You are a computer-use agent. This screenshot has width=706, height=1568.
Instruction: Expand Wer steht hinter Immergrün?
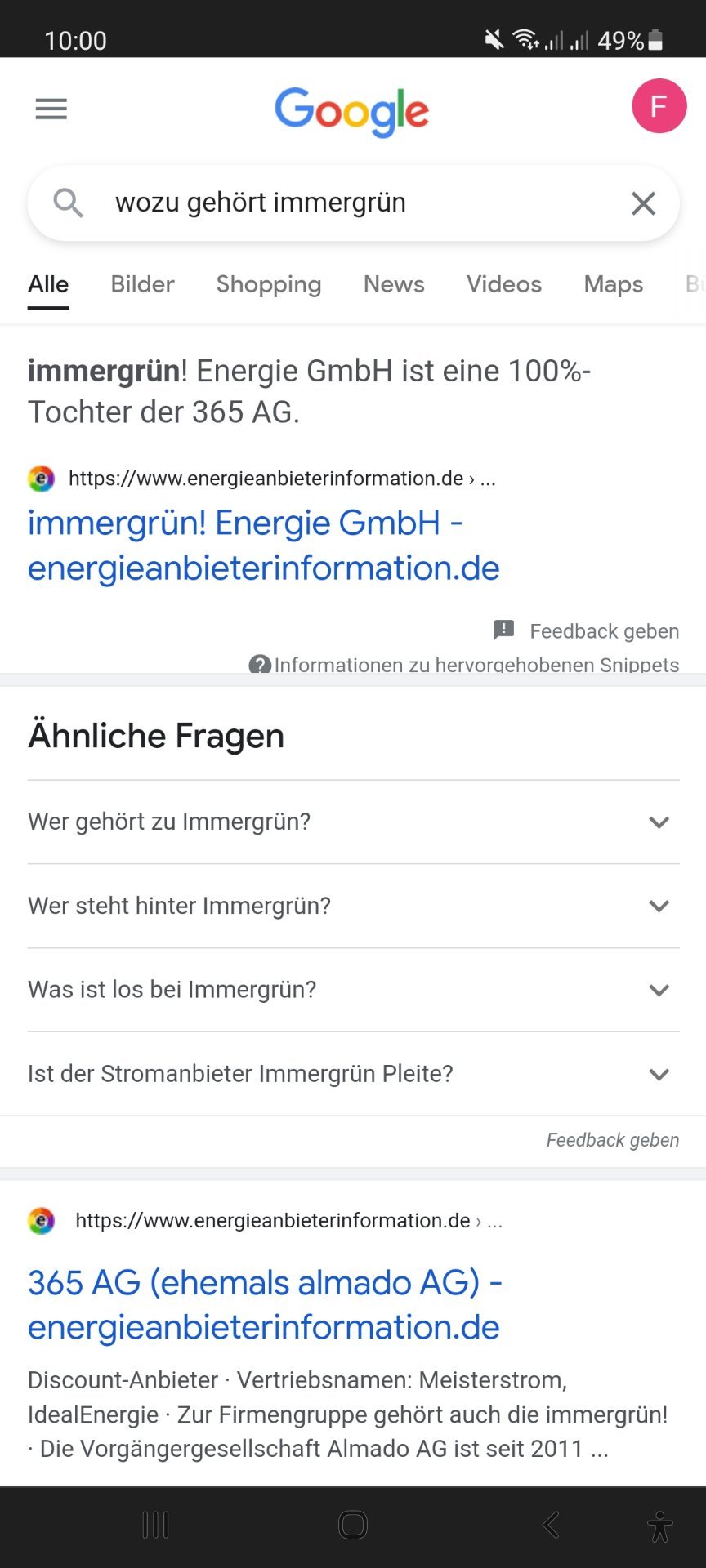coord(353,906)
